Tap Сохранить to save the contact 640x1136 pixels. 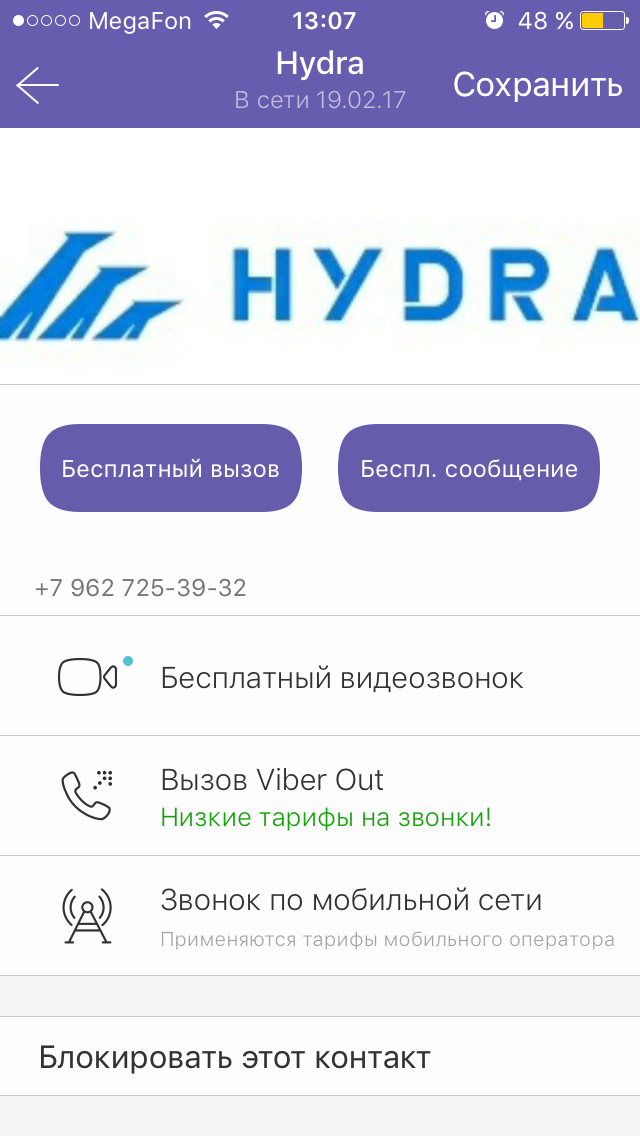(x=537, y=85)
